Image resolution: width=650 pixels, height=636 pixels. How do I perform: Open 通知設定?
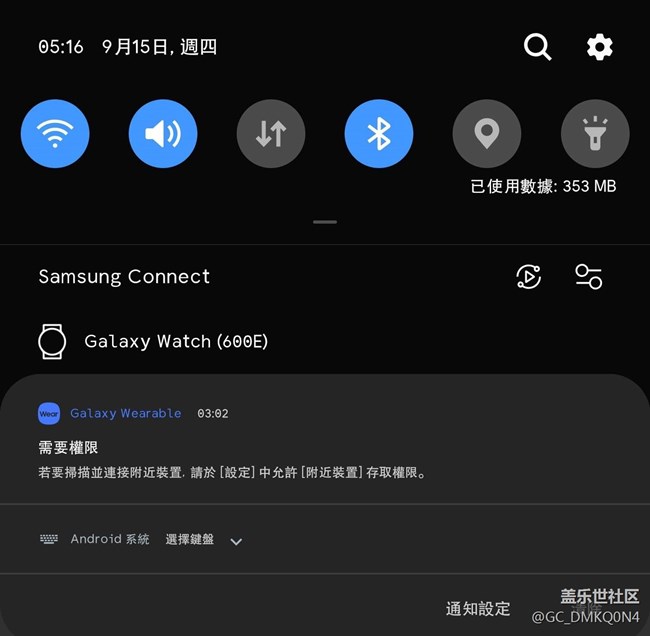tap(478, 609)
